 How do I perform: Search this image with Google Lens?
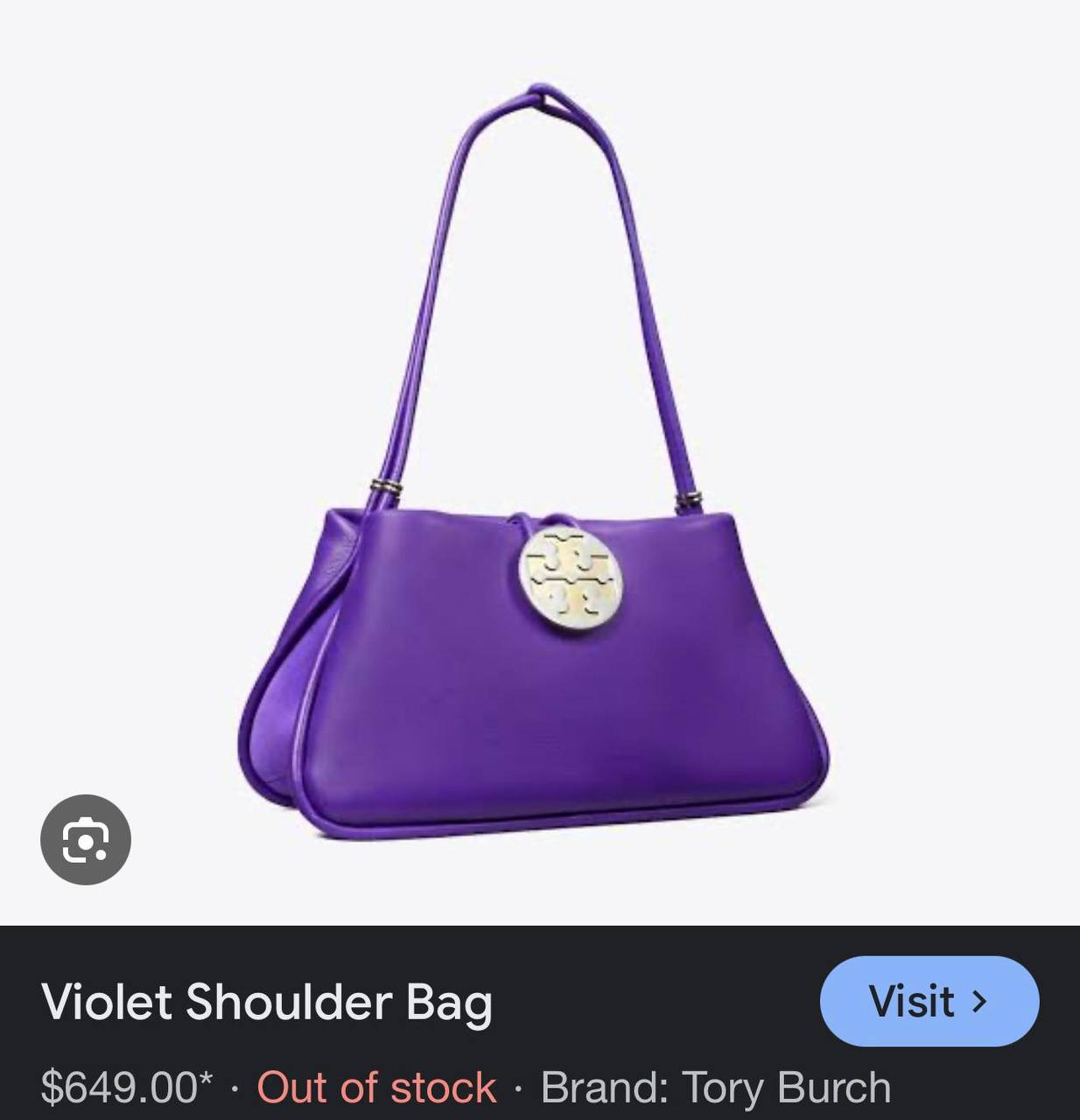[x=86, y=840]
